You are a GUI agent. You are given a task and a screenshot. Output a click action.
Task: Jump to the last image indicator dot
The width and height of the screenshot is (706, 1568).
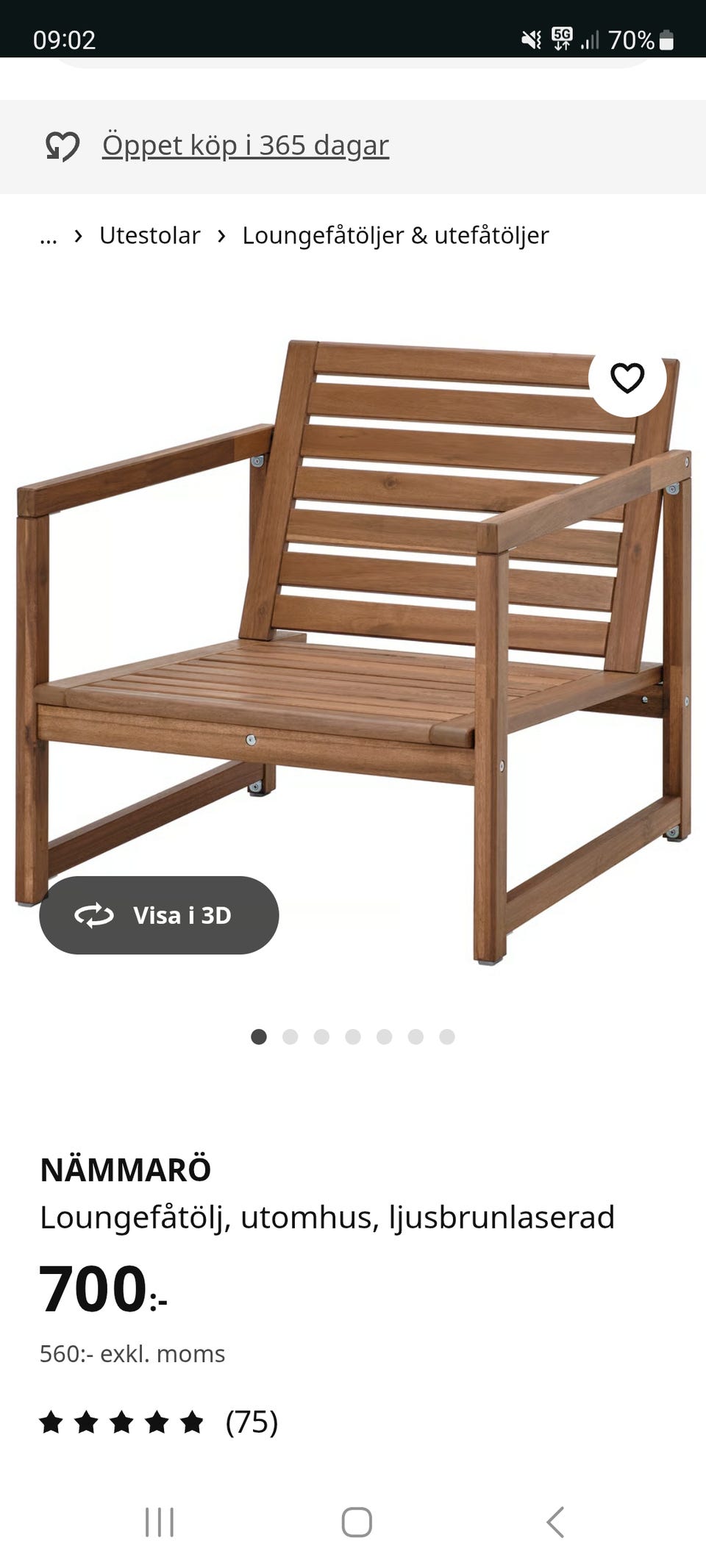tap(447, 1037)
